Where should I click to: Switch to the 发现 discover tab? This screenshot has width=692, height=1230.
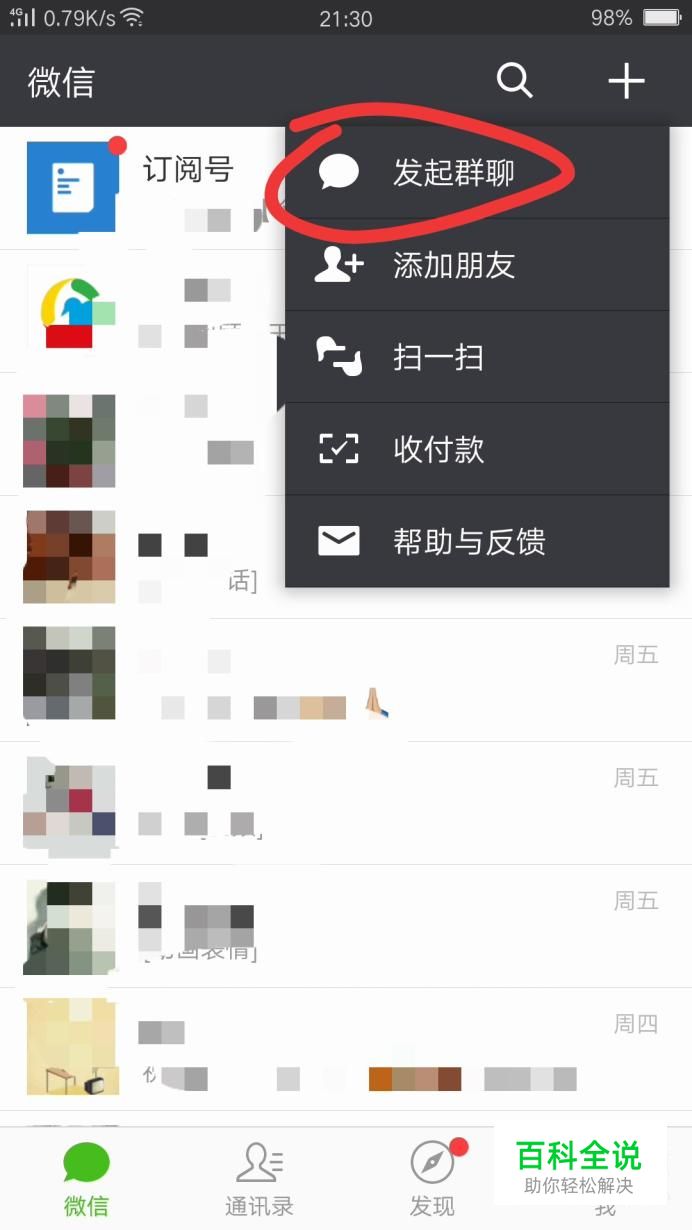point(432,1180)
